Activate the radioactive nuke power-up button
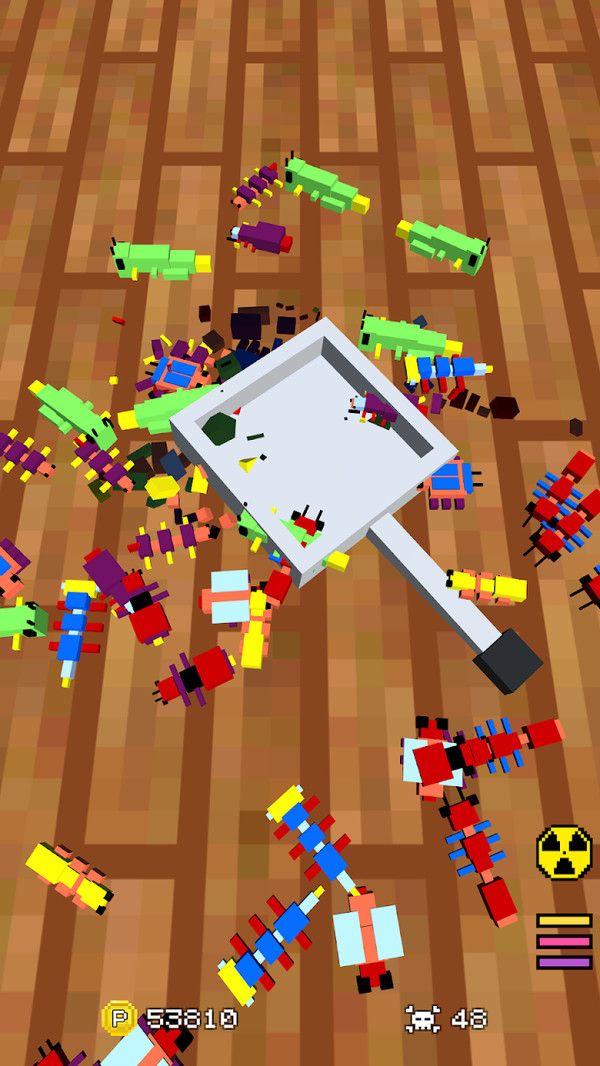This screenshot has height=1066, width=600. (564, 853)
